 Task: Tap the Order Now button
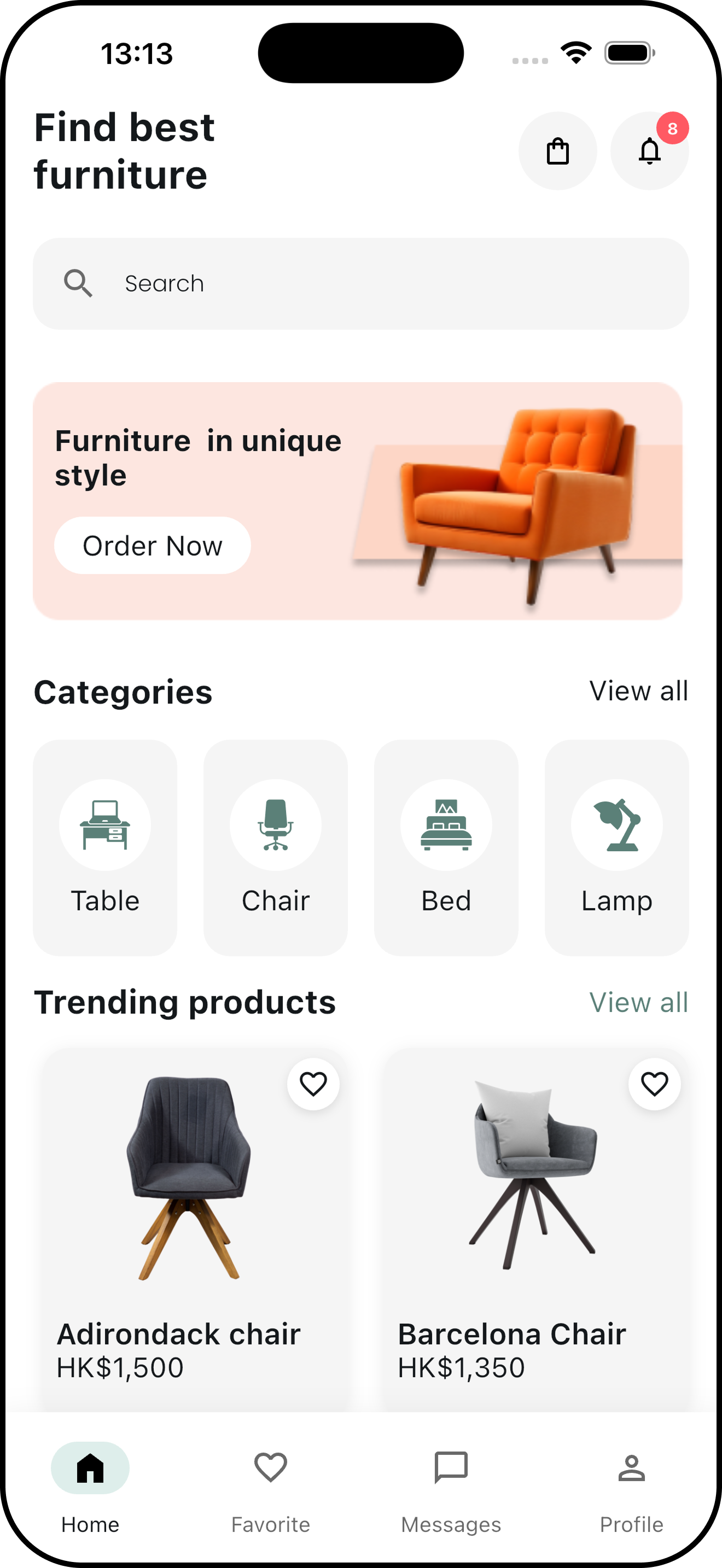(152, 546)
